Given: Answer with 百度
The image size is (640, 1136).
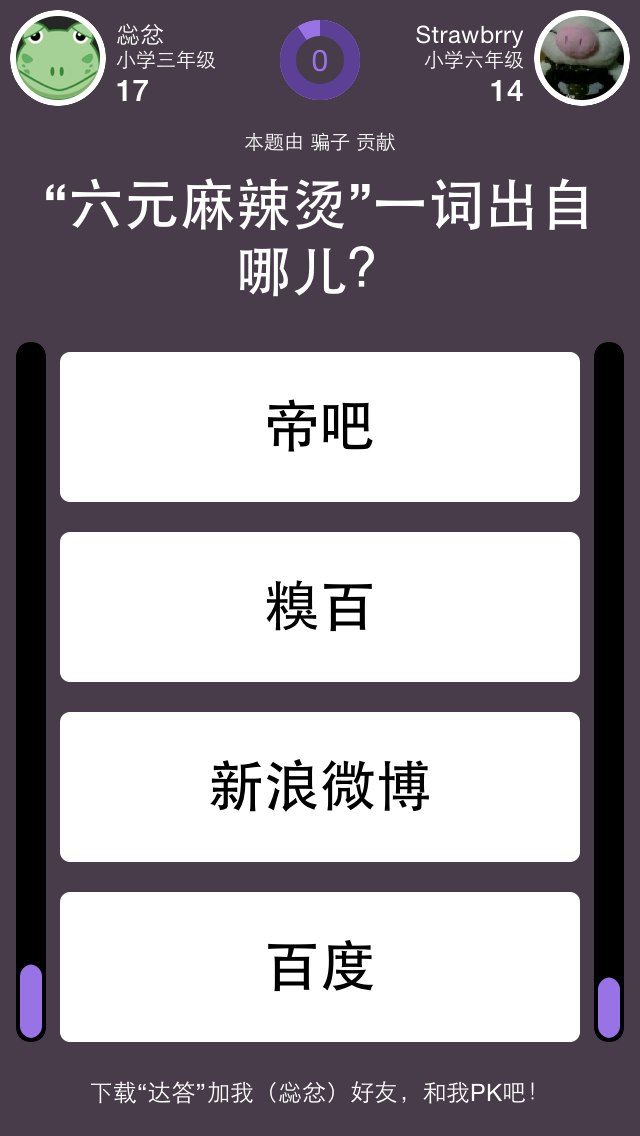Looking at the screenshot, I should (x=320, y=967).
